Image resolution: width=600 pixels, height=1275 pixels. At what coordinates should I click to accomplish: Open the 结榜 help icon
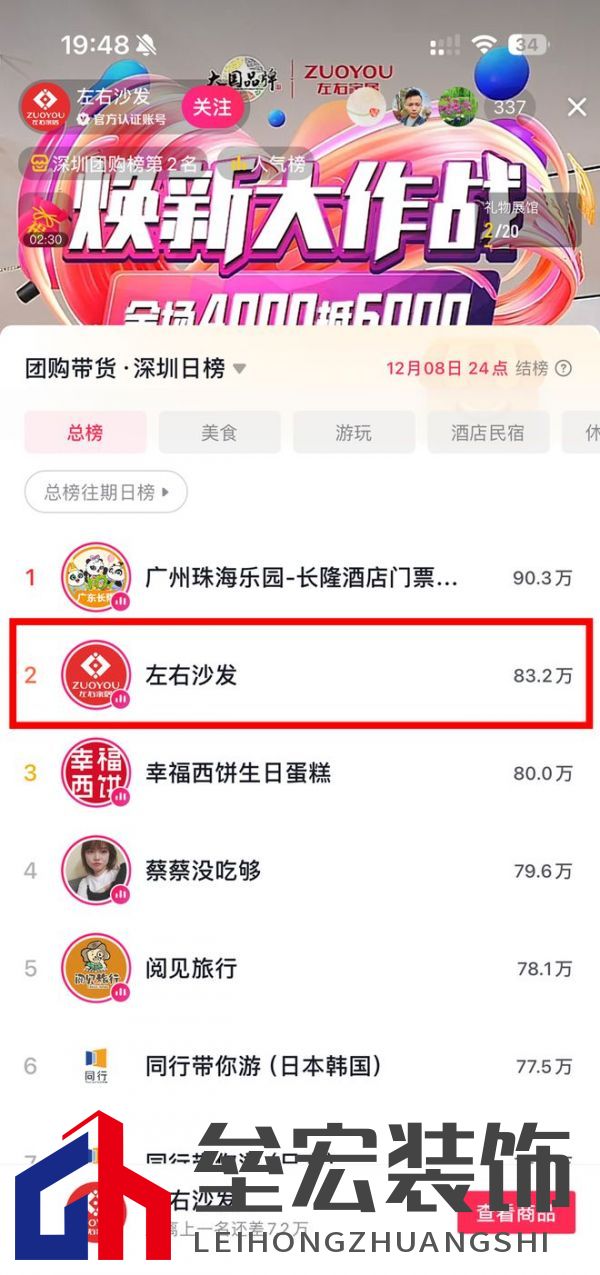[x=564, y=368]
